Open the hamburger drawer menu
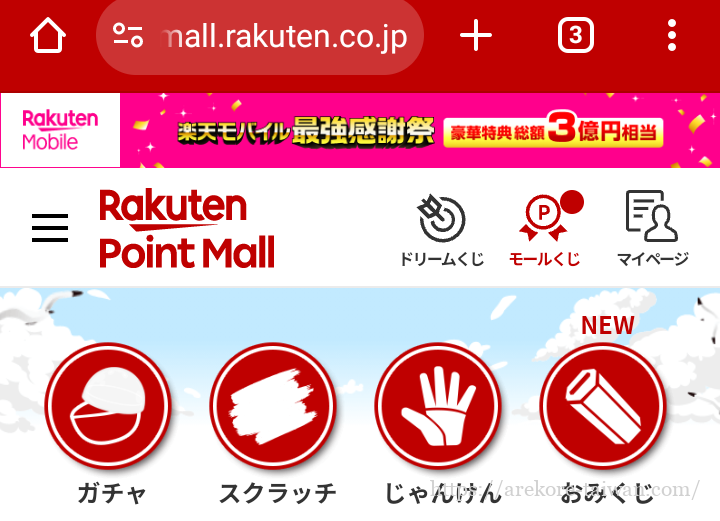 click(50, 228)
